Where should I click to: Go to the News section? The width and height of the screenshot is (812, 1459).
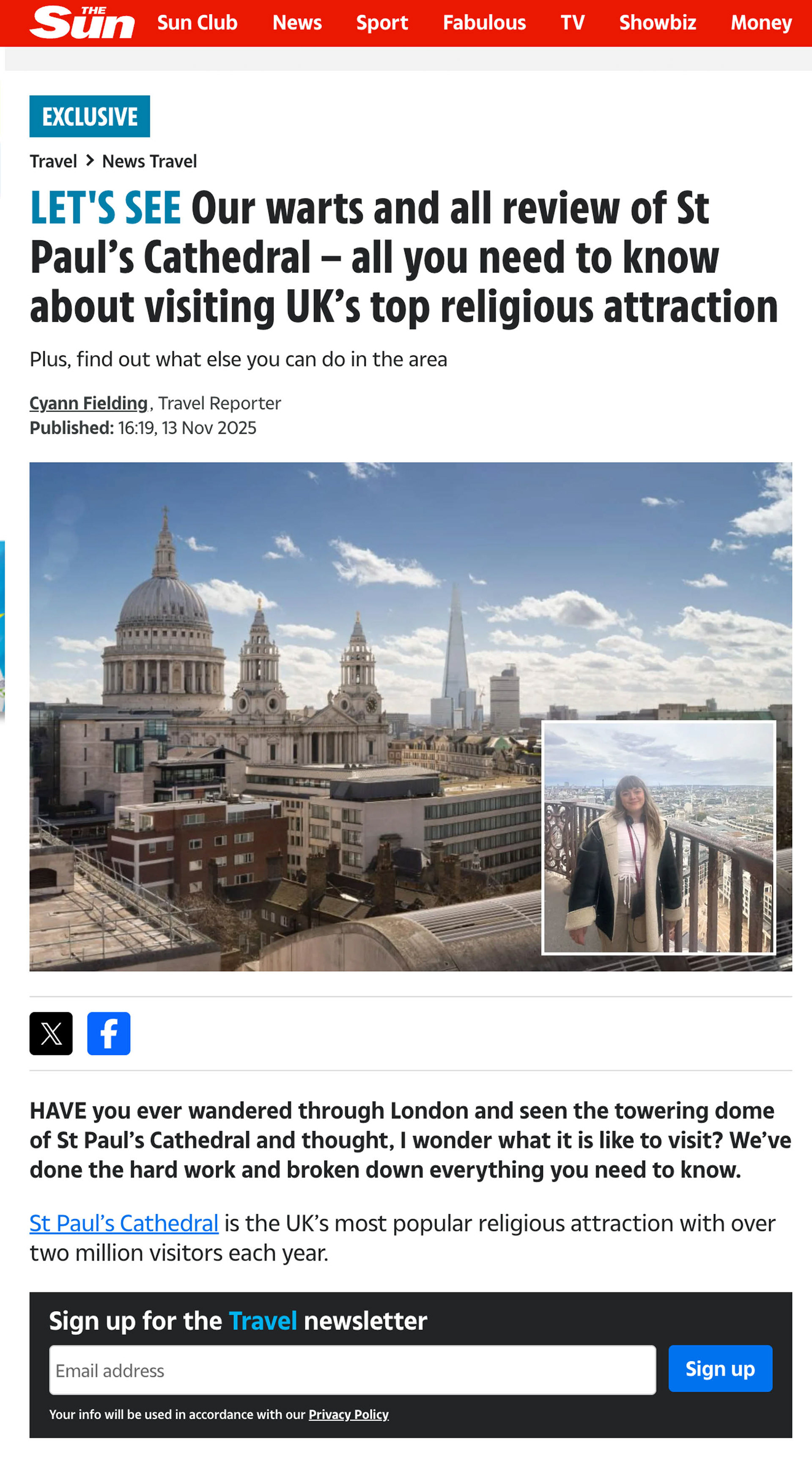[x=297, y=23]
